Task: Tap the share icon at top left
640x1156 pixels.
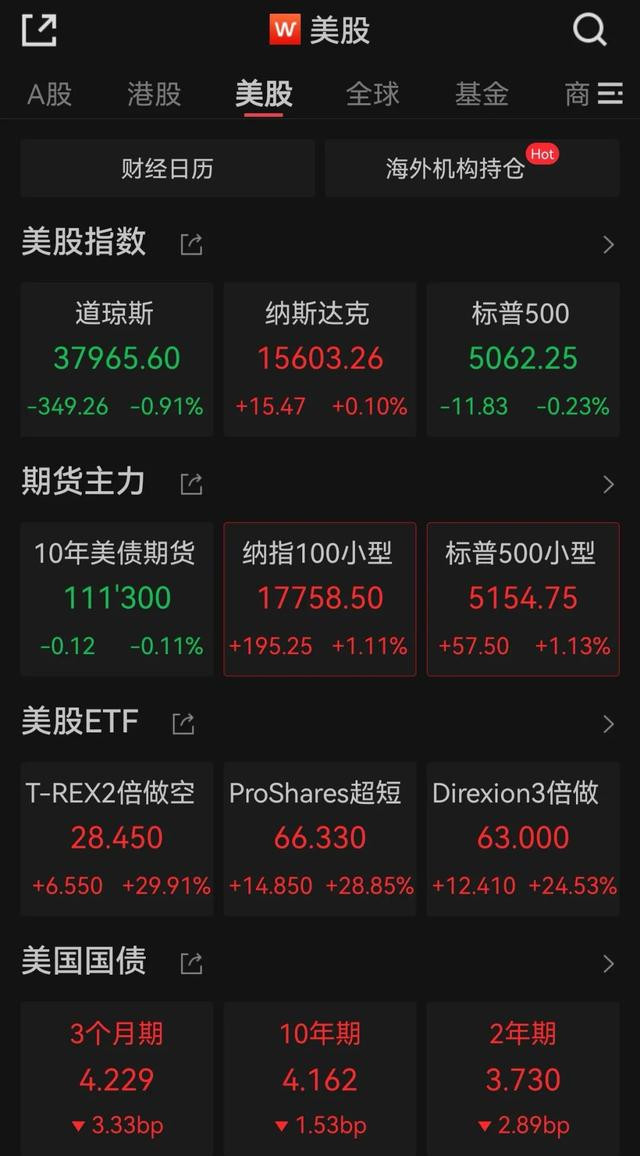Action: tap(39, 30)
